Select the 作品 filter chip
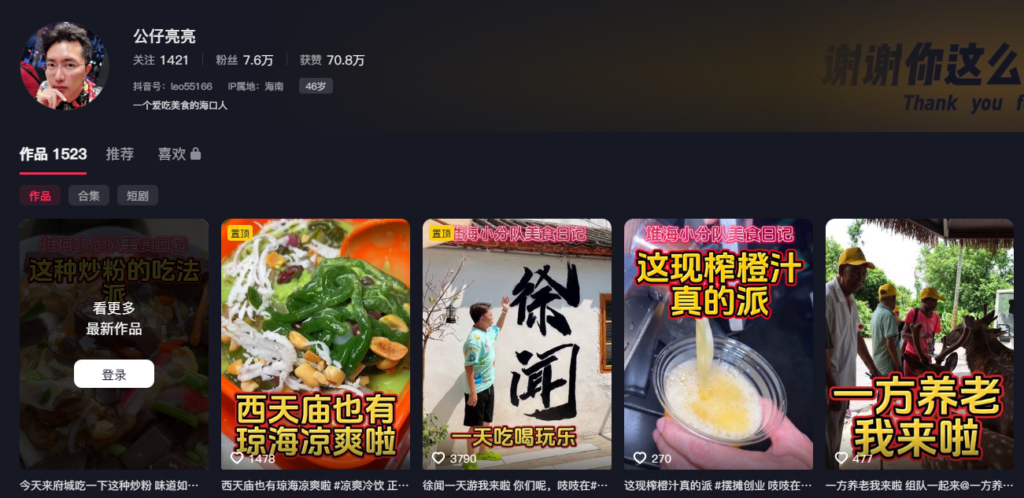This screenshot has width=1024, height=498. coord(40,196)
